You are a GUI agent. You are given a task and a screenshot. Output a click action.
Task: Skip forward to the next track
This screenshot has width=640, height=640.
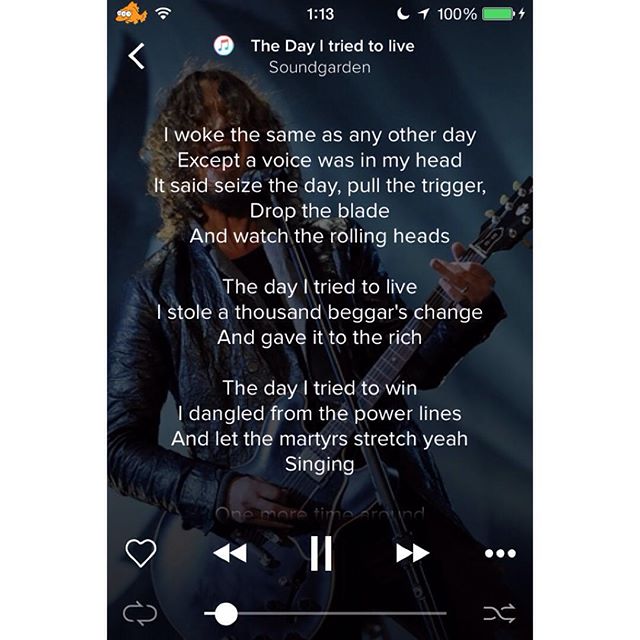tap(411, 553)
